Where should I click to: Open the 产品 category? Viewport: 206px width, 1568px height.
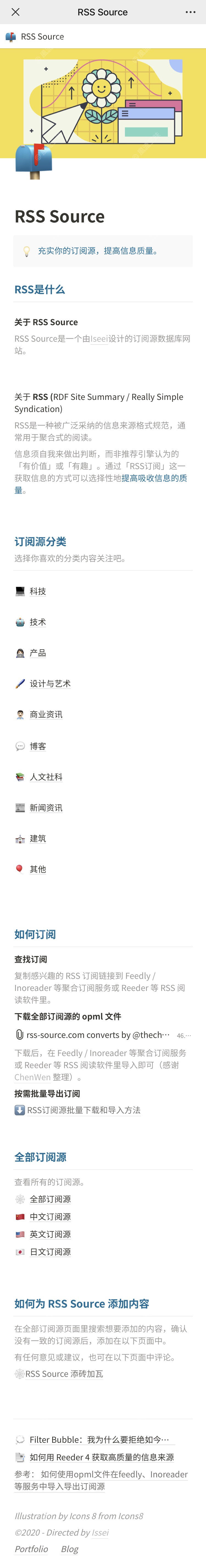pyautogui.click(x=38, y=653)
